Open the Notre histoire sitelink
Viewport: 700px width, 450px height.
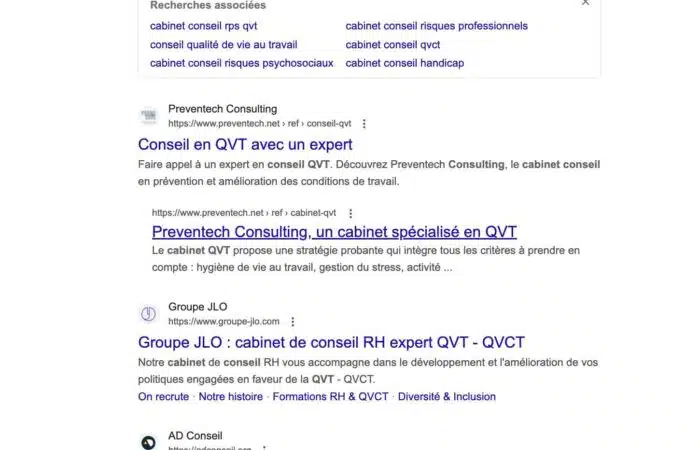coord(230,397)
